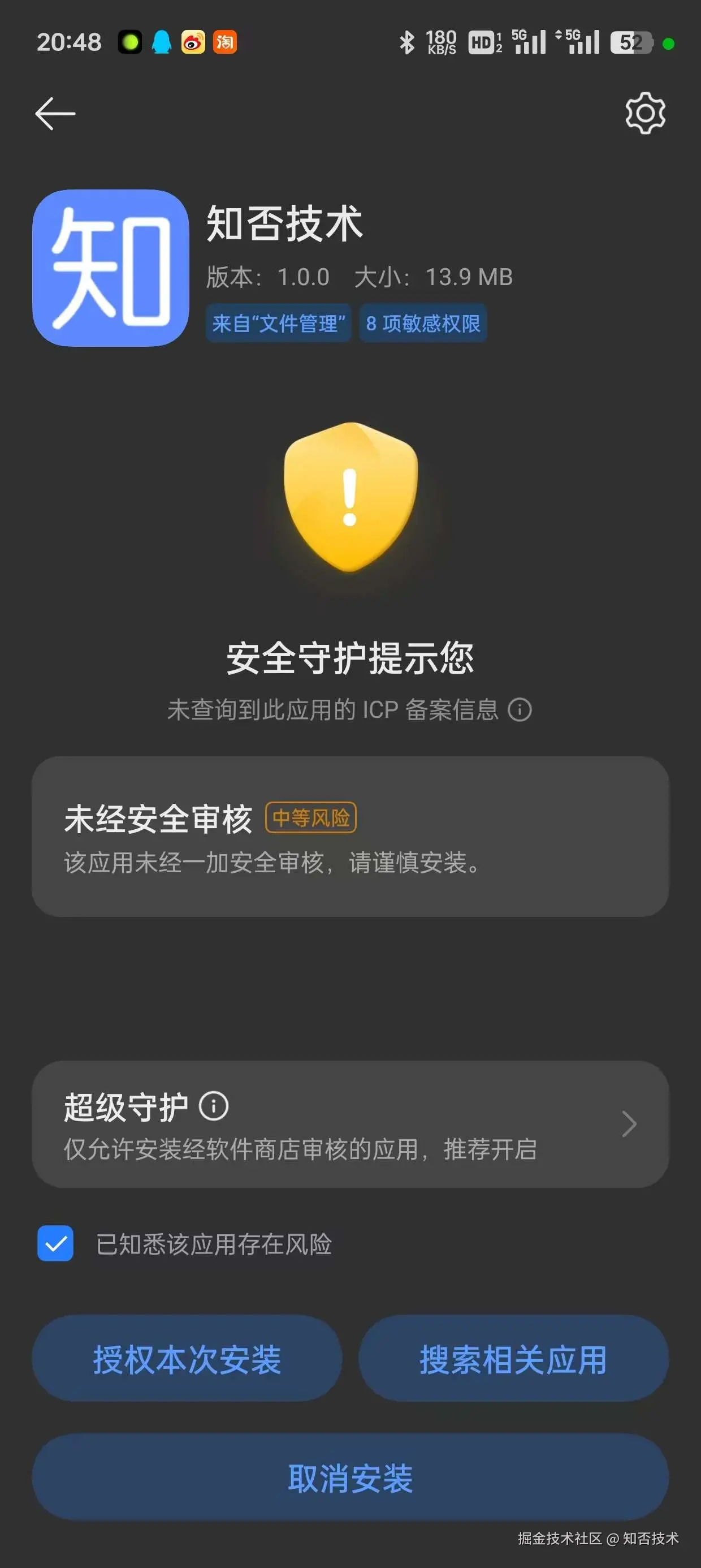This screenshot has height=1568, width=701.
Task: Select 授权本次安装 to authorize install
Action: 187,1359
